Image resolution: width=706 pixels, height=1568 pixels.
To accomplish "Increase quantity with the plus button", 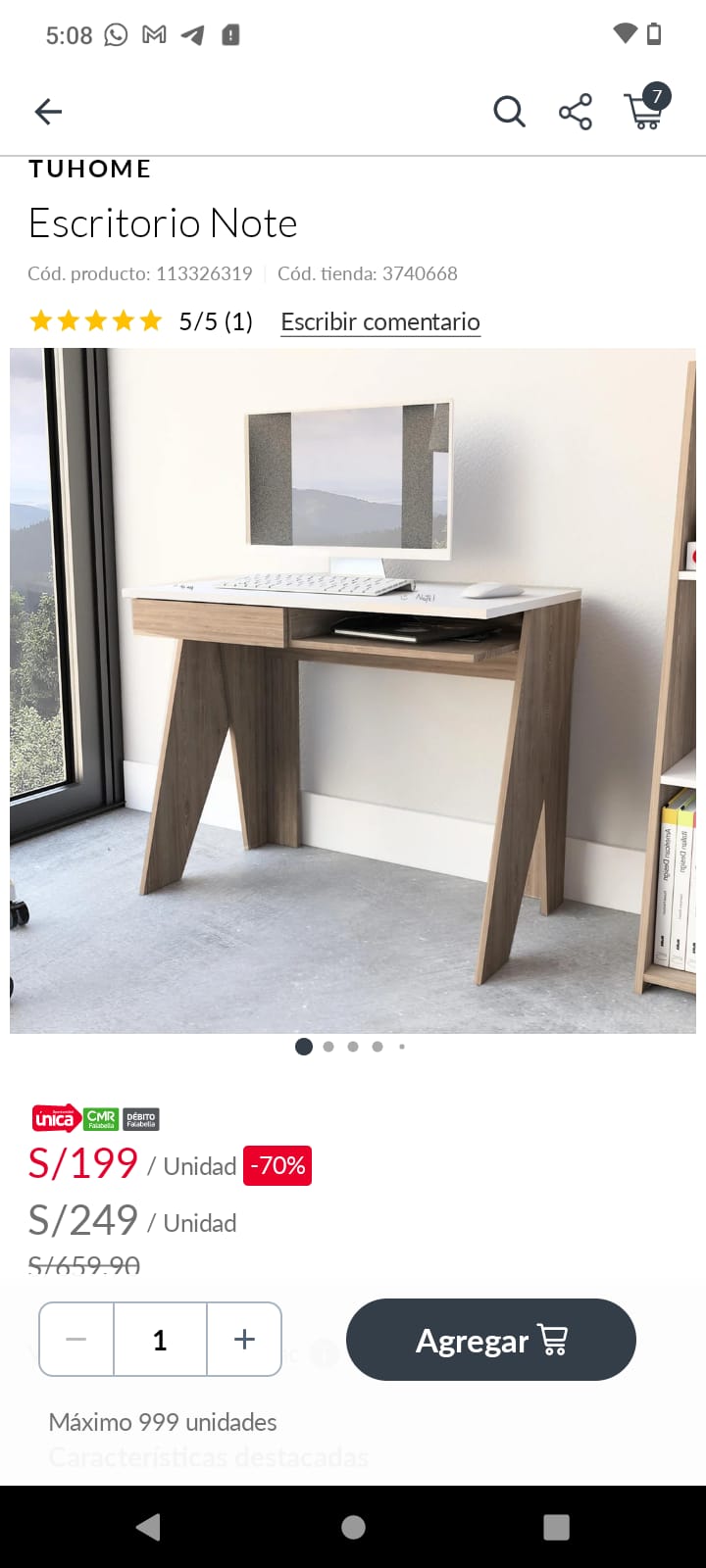I will click(x=245, y=1340).
